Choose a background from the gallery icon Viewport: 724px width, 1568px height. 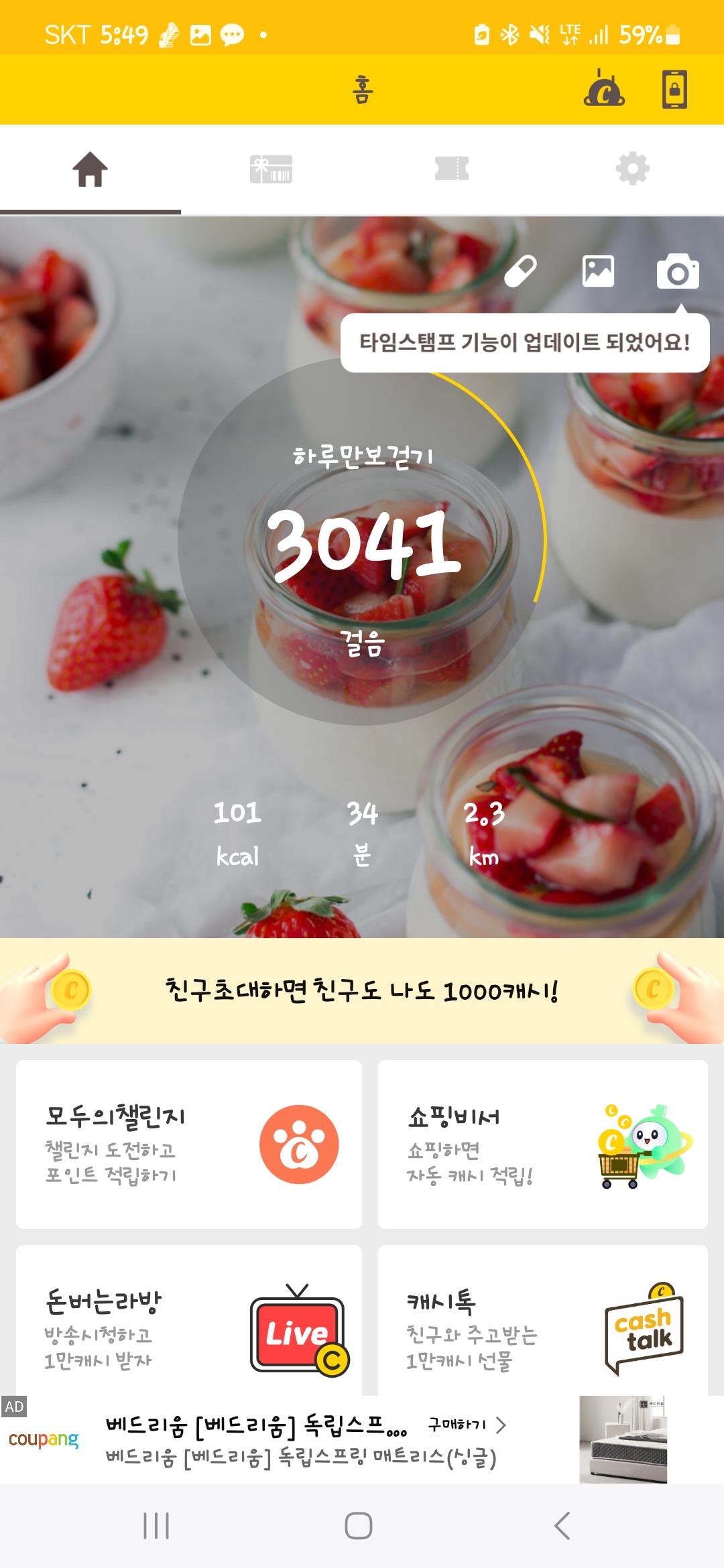coord(598,271)
